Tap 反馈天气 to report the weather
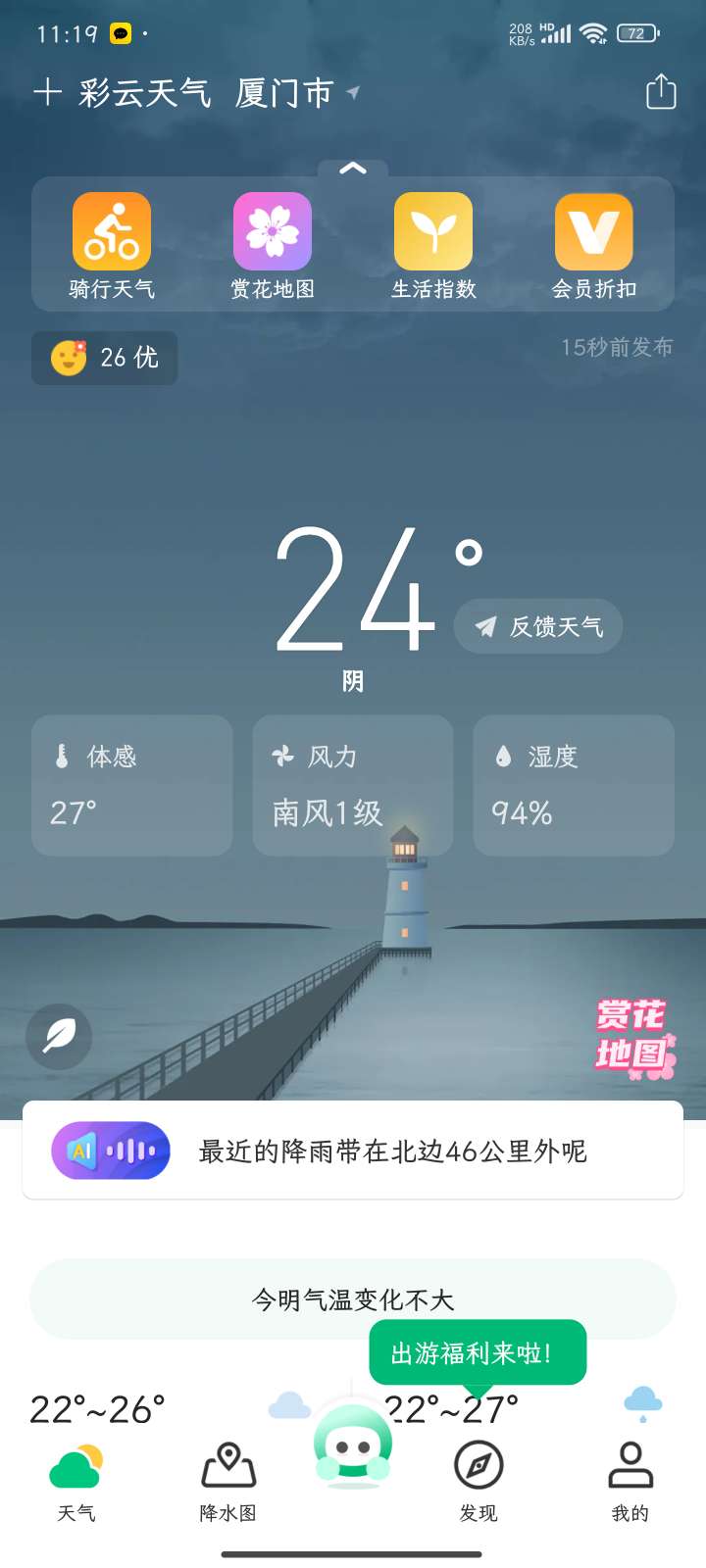The width and height of the screenshot is (706, 1568). click(538, 626)
